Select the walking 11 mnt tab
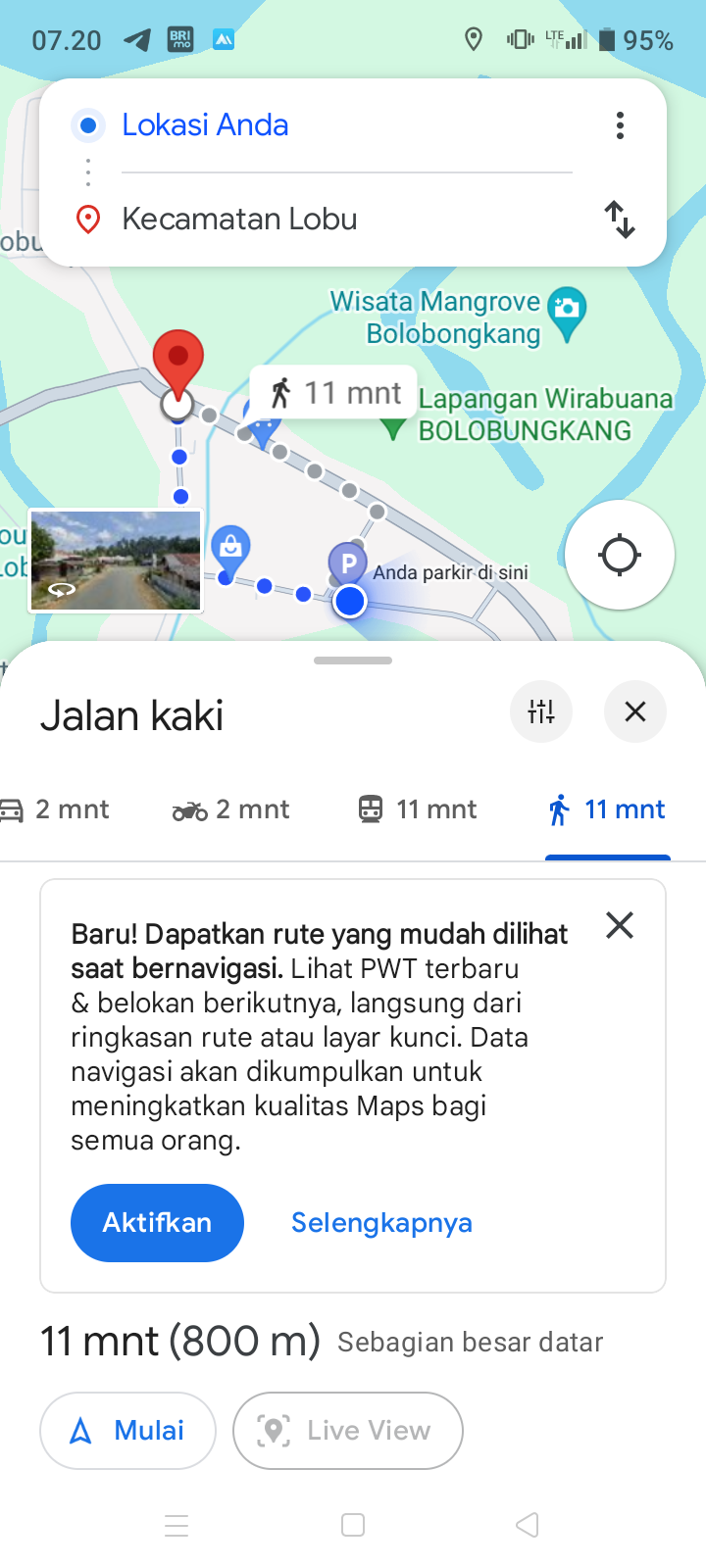 pos(608,809)
